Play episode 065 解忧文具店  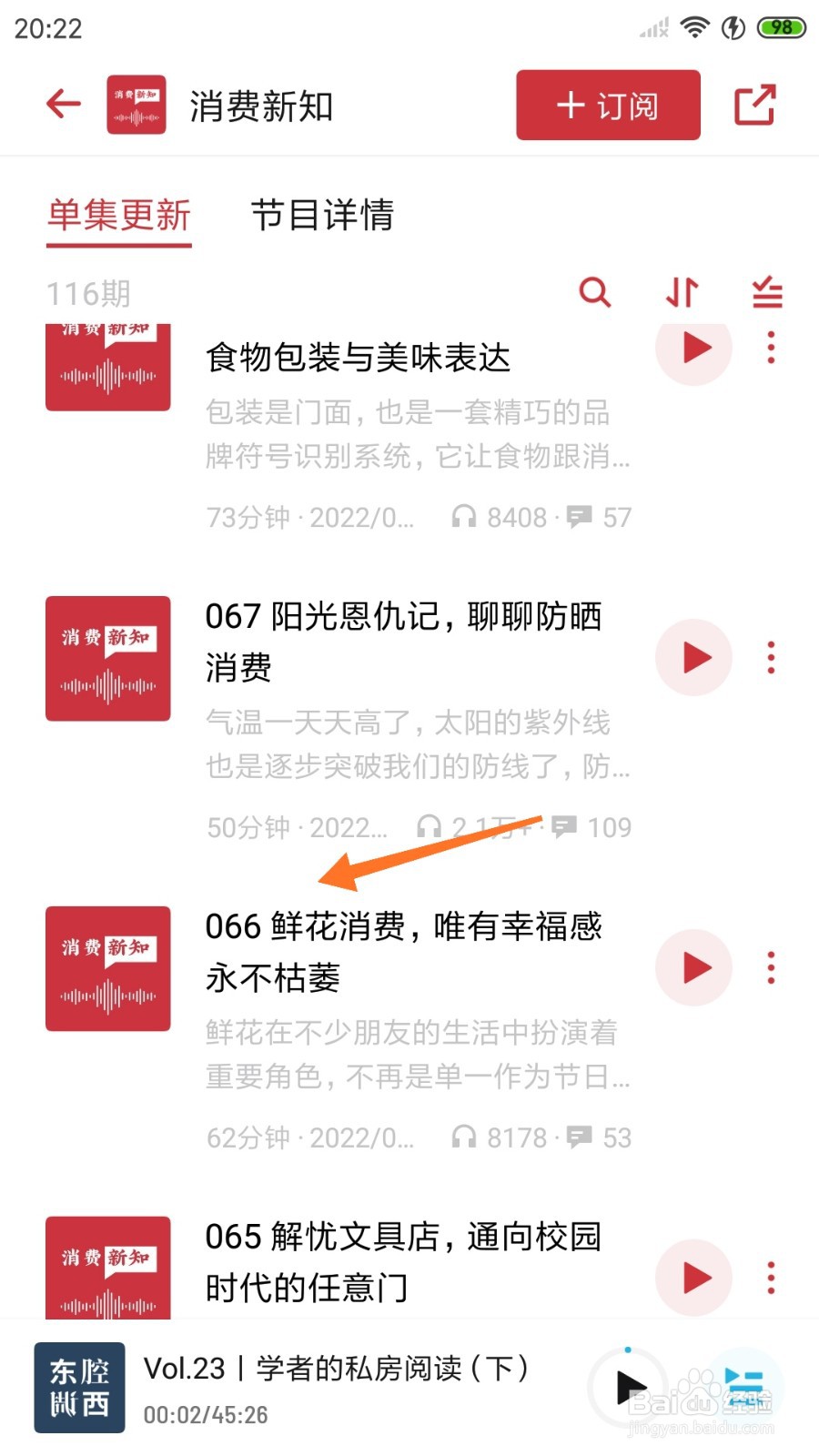tap(694, 1278)
